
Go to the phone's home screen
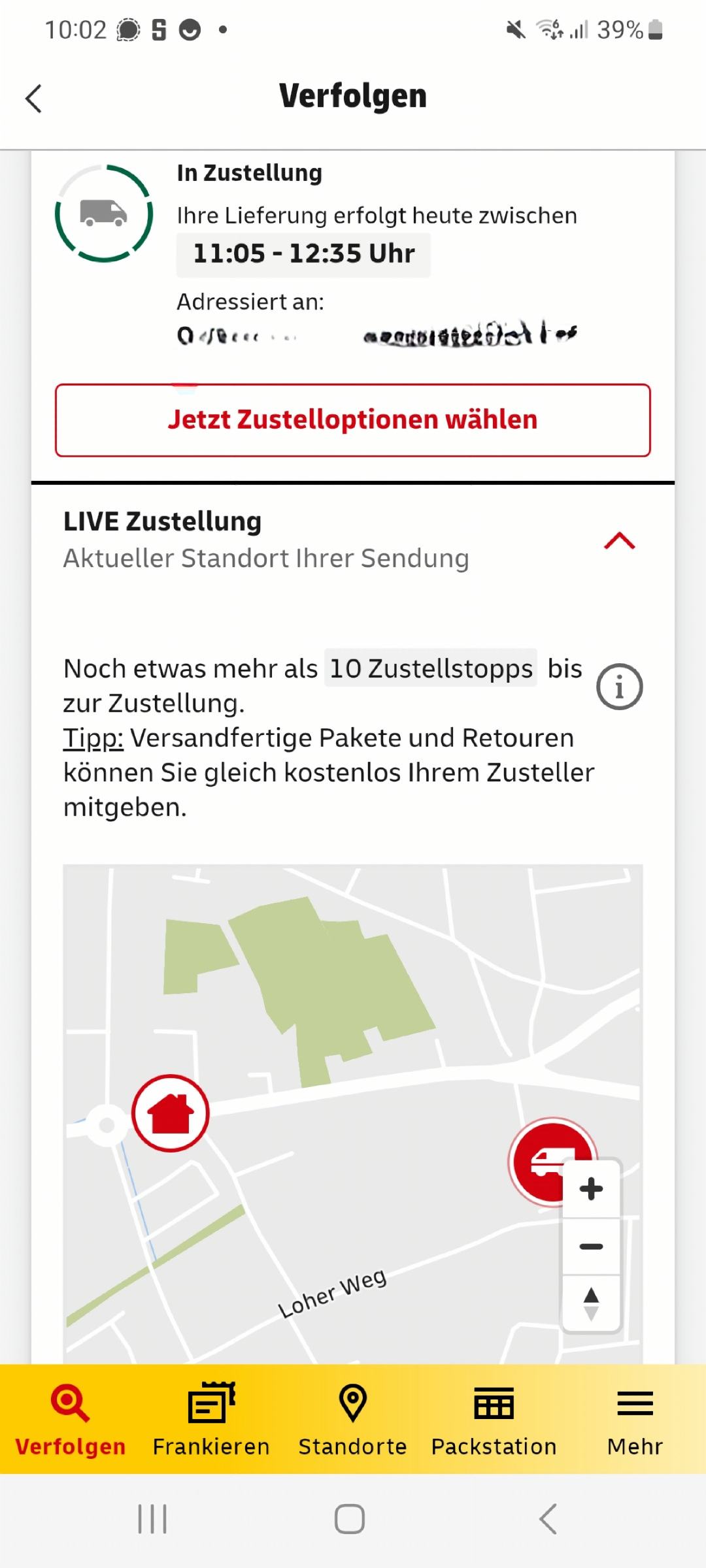click(350, 1518)
